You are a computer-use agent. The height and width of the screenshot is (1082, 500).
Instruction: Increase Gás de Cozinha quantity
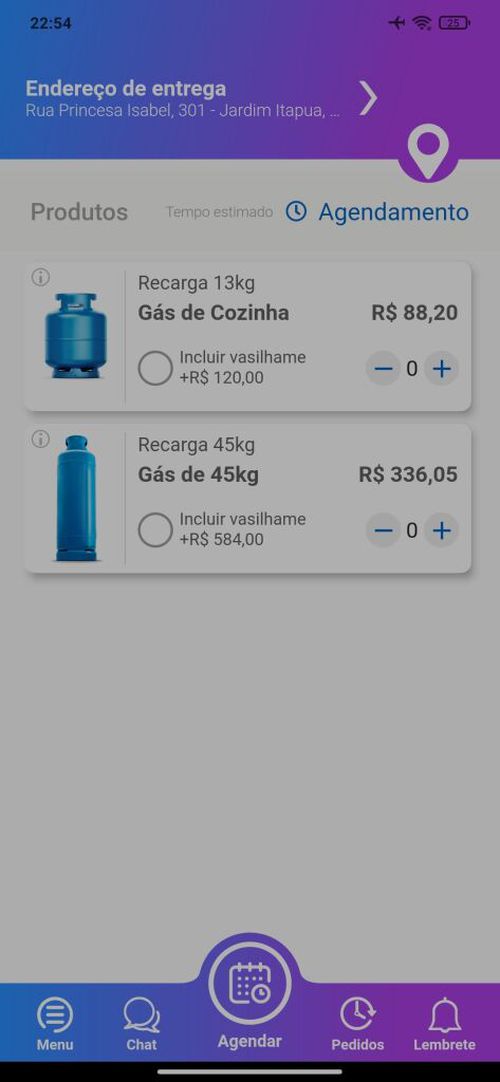[x=441, y=369]
